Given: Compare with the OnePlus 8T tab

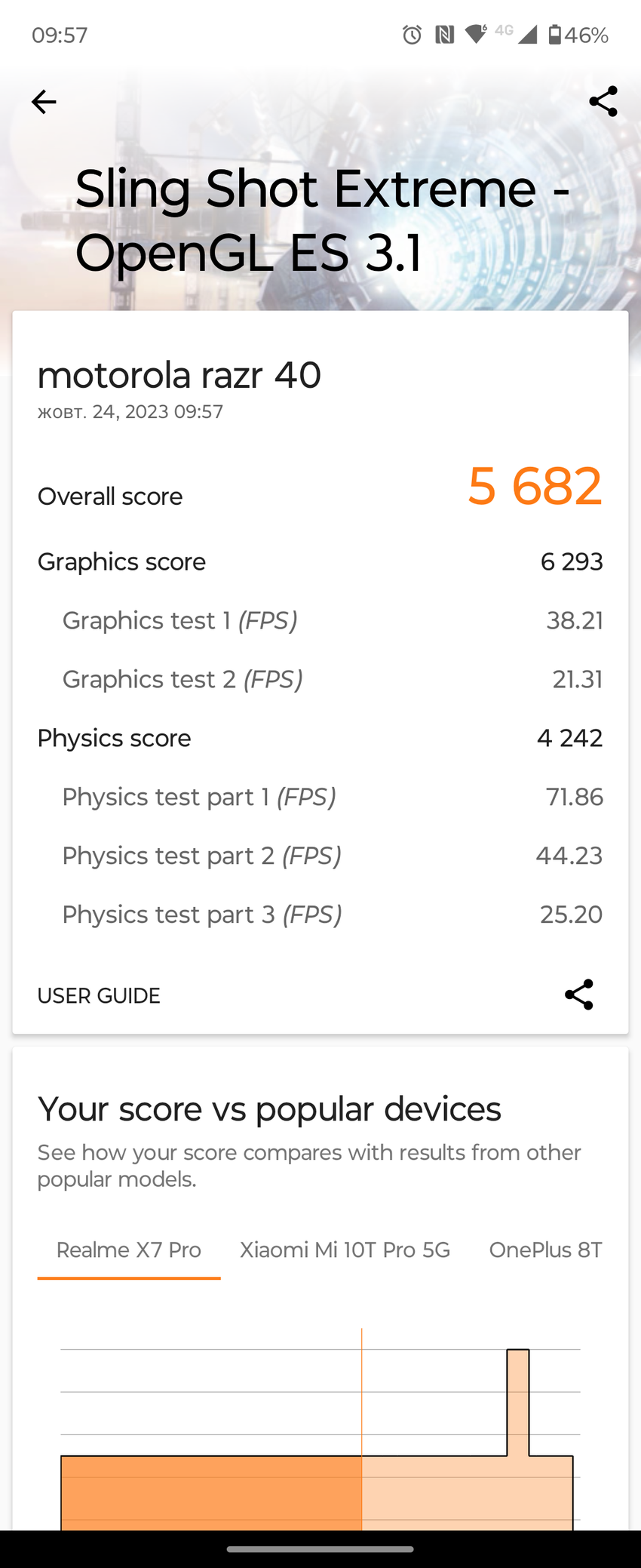Looking at the screenshot, I should [545, 1250].
